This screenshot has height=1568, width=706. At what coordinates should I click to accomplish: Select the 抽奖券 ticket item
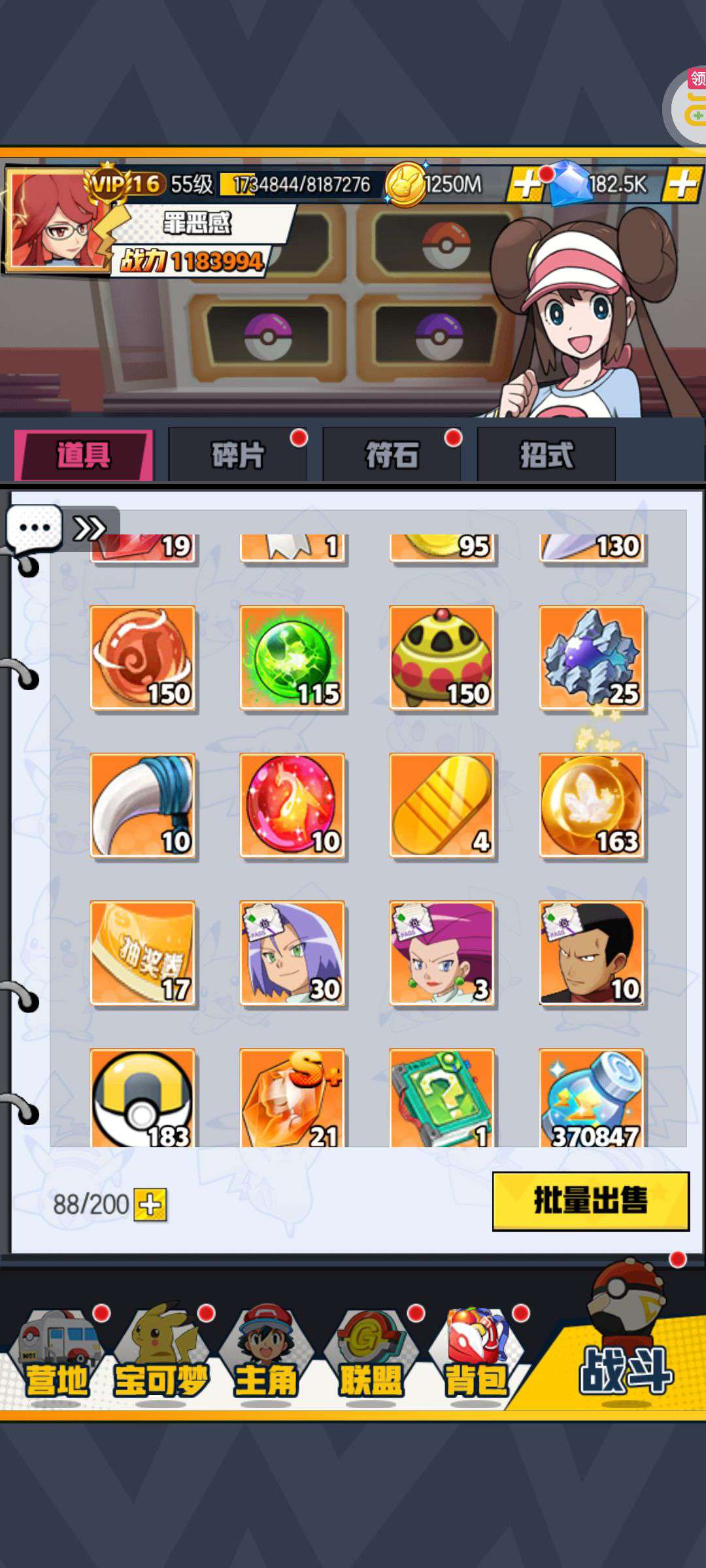143,953
